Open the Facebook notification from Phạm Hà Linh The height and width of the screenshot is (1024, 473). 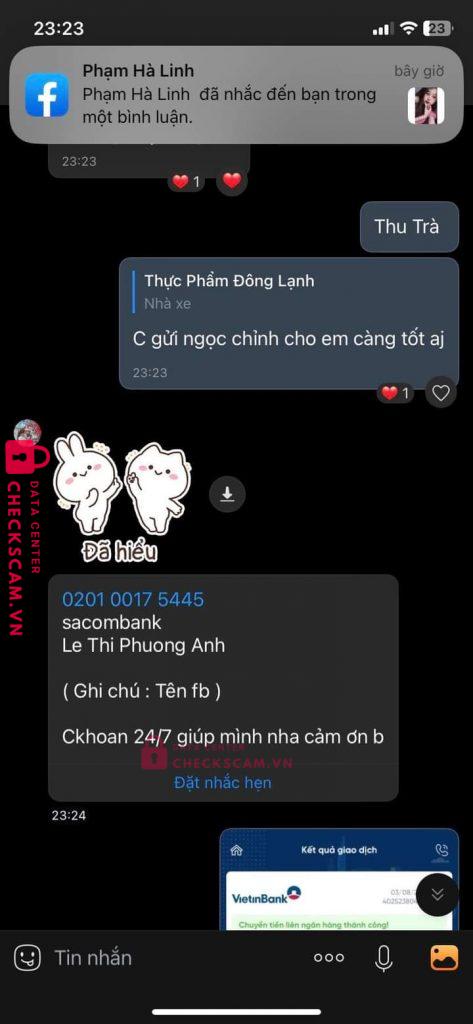click(x=236, y=95)
